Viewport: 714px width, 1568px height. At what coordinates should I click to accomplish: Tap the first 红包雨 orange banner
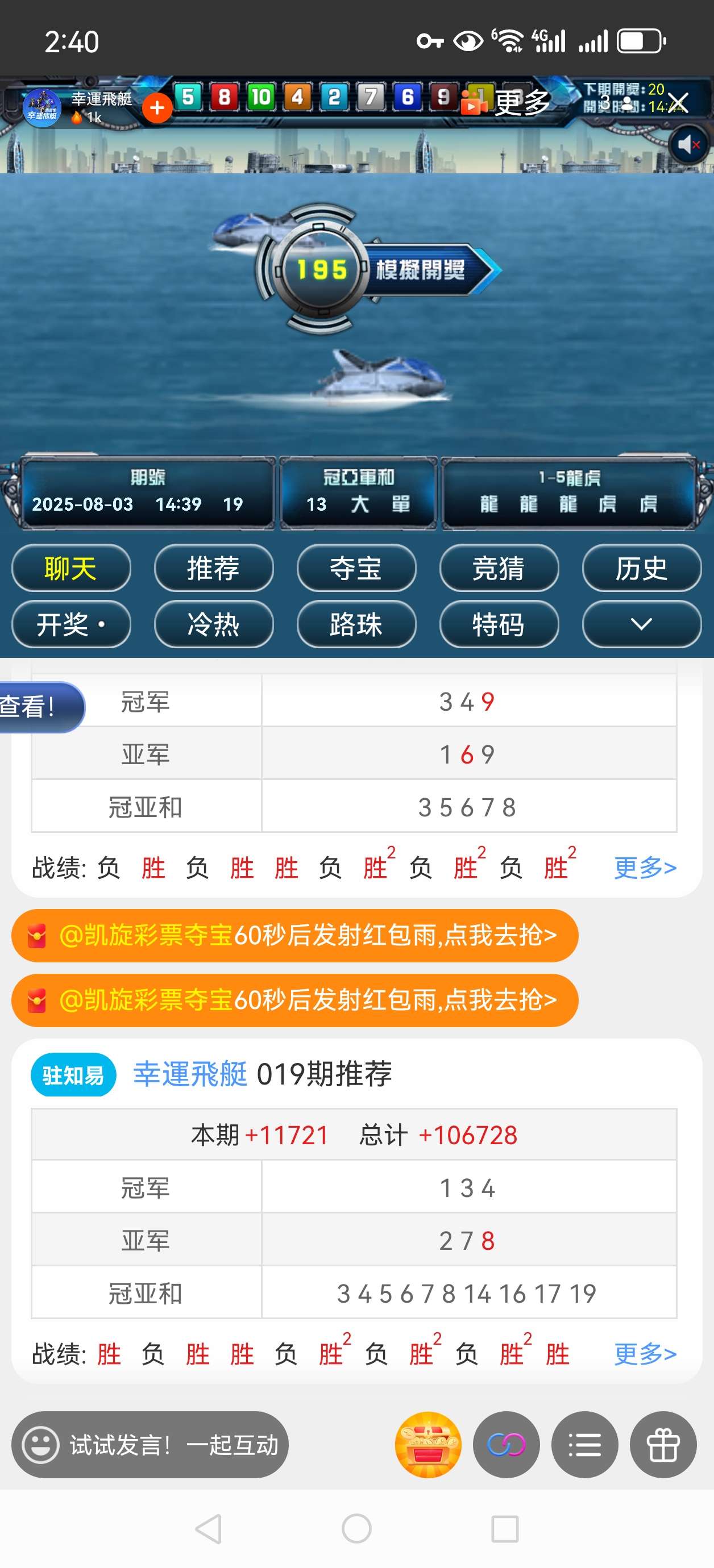coord(294,936)
